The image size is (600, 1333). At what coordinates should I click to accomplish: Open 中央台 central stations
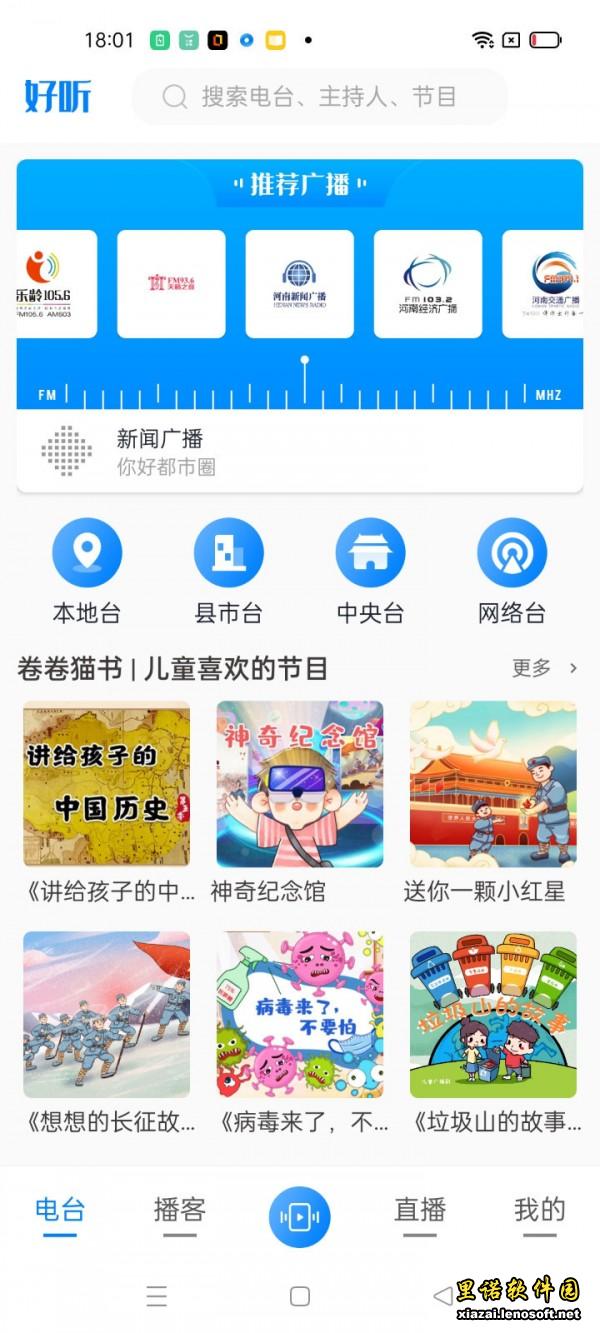[x=370, y=573]
